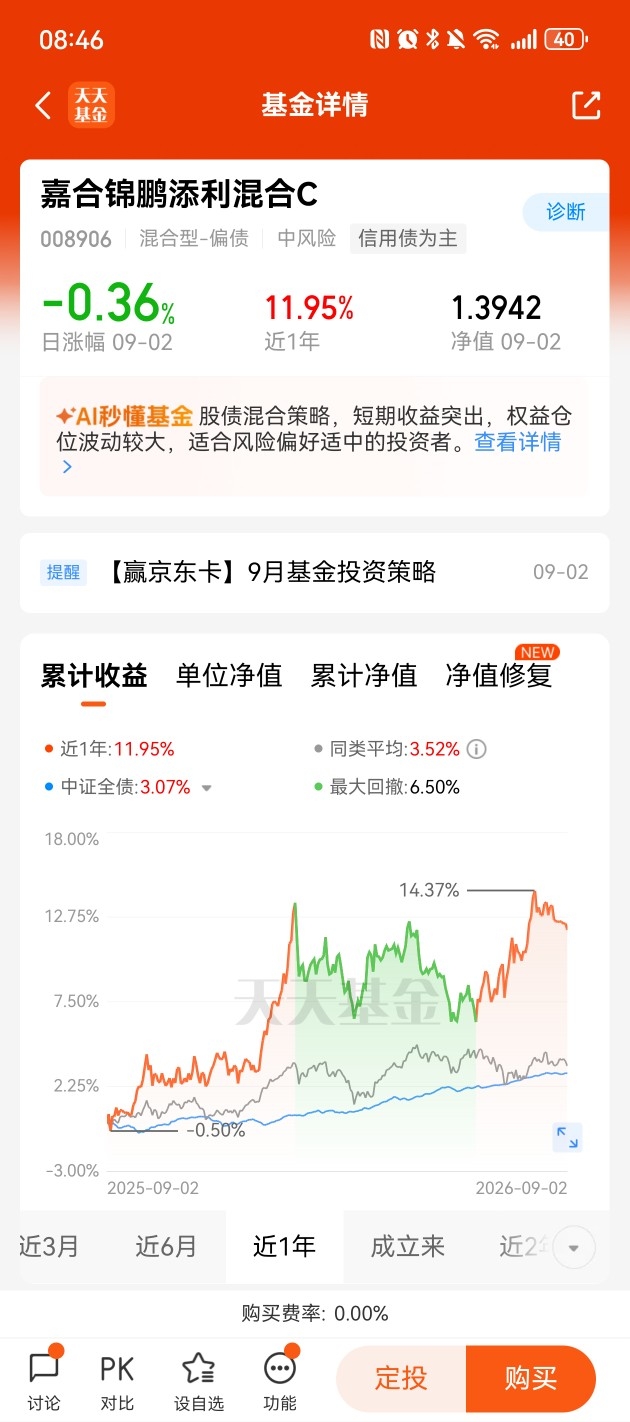Viewport: 630px width, 1422px height.
Task: Switch to the 单位净值 tab
Action: 229,675
